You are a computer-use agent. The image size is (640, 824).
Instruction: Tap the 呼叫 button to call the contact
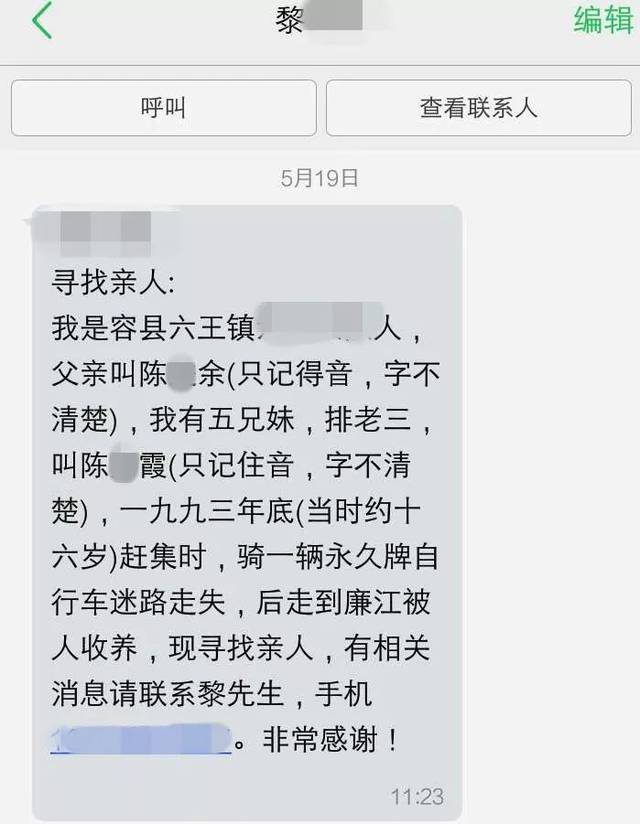pyautogui.click(x=164, y=108)
